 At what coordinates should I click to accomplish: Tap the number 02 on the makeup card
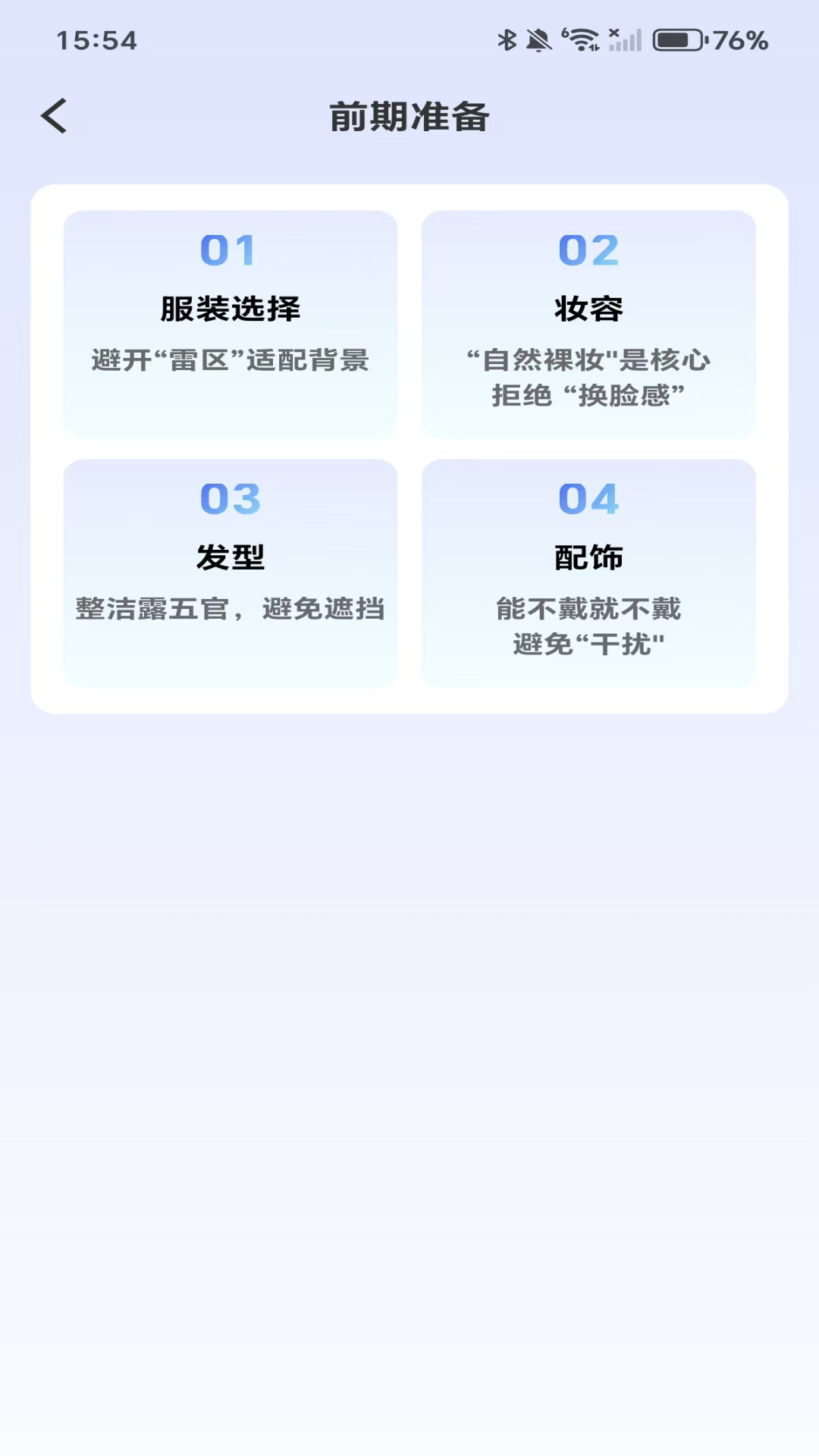[x=588, y=250]
